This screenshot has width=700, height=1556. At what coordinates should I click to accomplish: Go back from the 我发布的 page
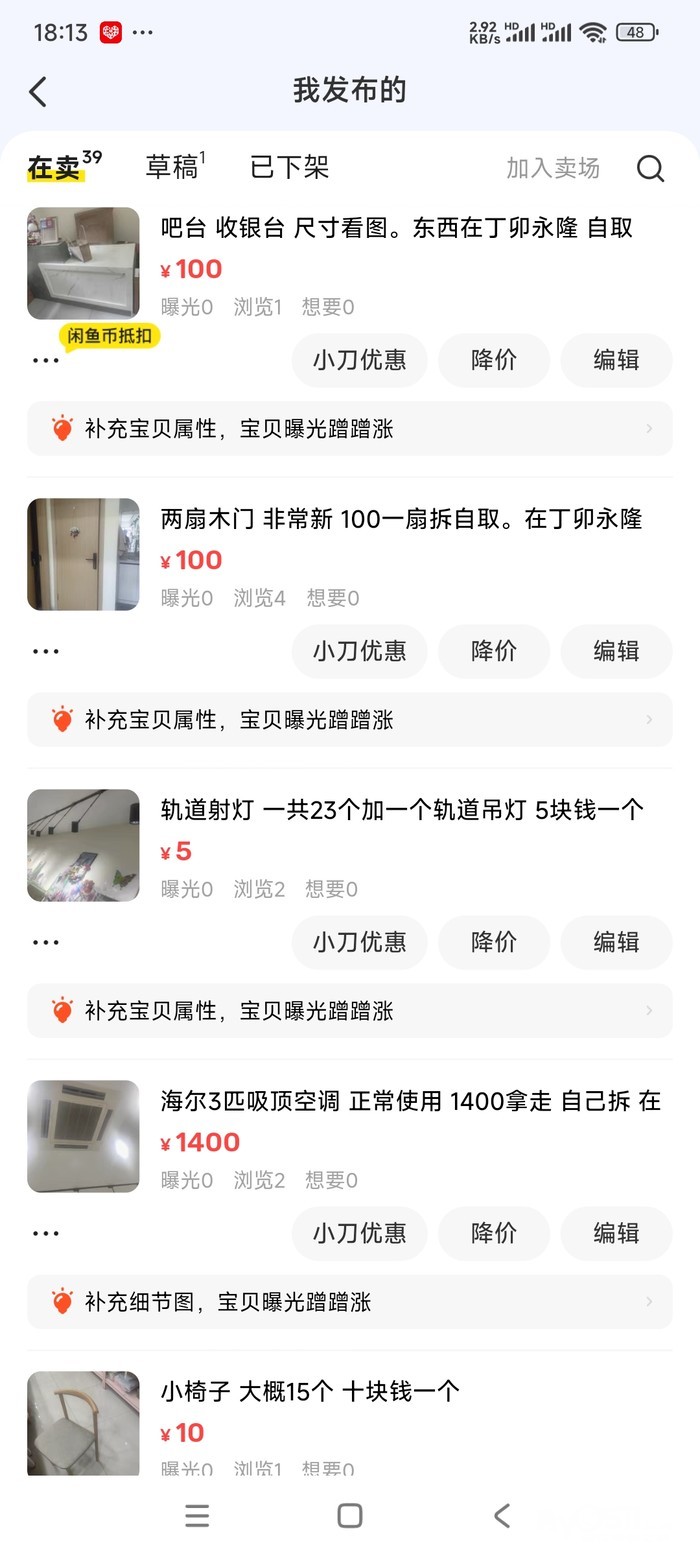pyautogui.click(x=38, y=91)
